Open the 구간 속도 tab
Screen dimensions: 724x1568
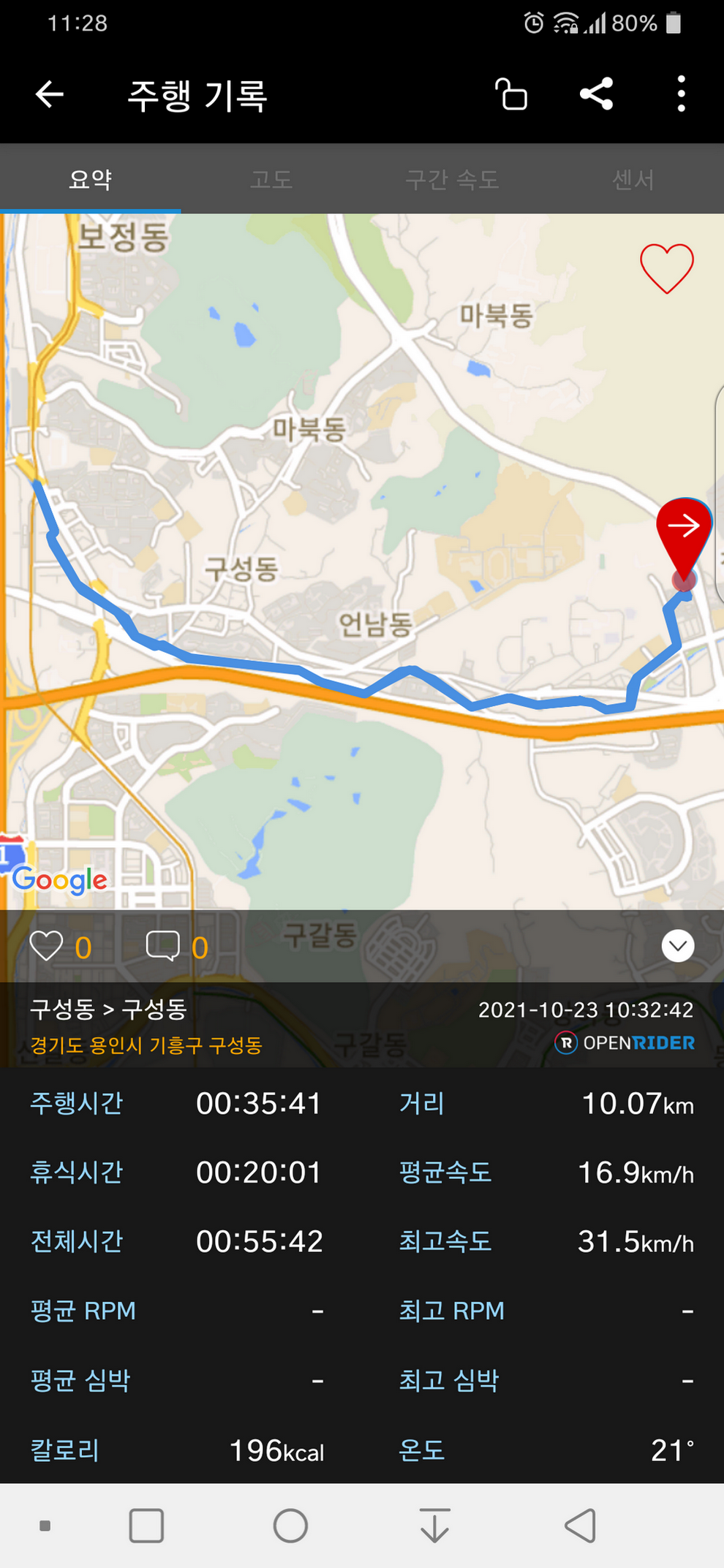(452, 179)
